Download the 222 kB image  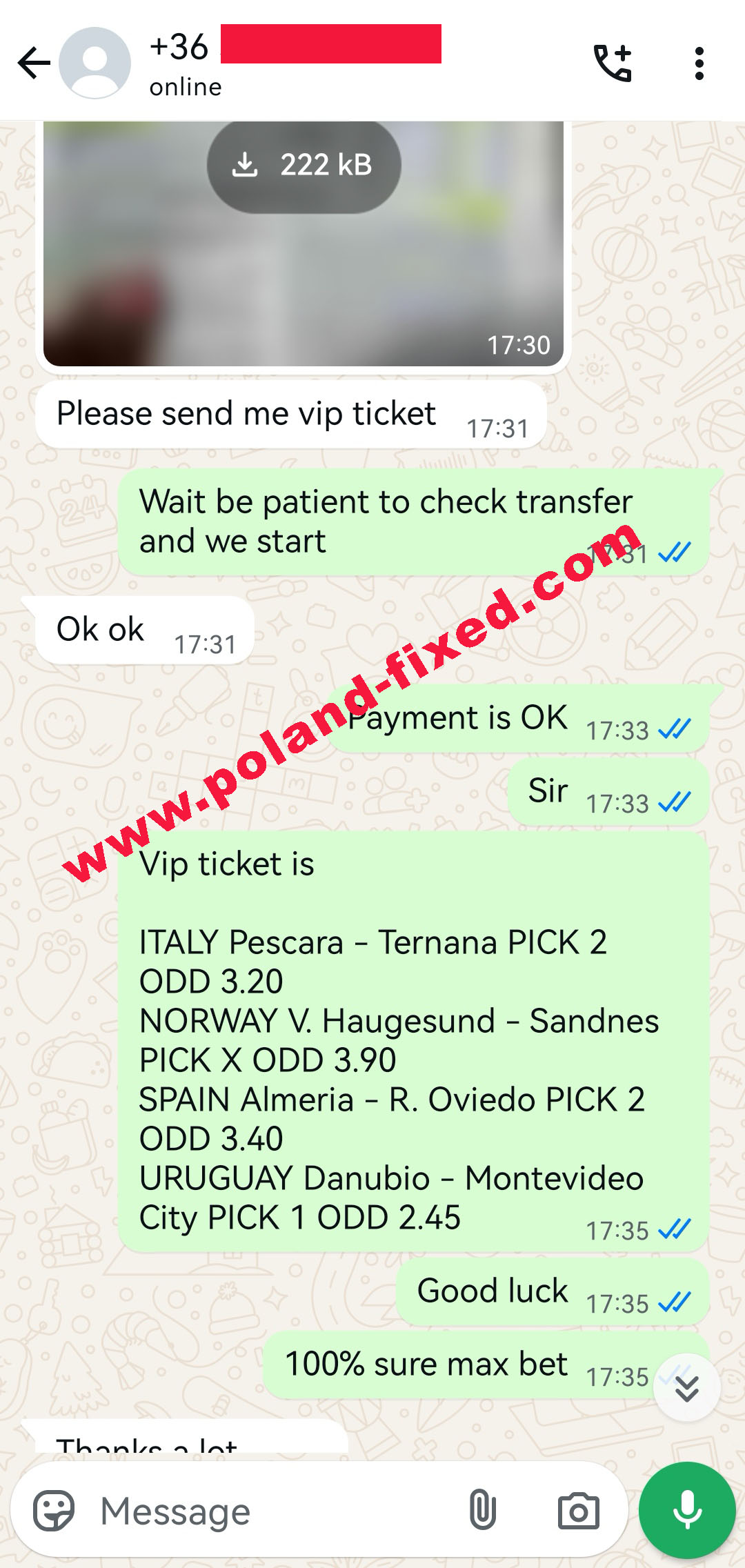304,165
